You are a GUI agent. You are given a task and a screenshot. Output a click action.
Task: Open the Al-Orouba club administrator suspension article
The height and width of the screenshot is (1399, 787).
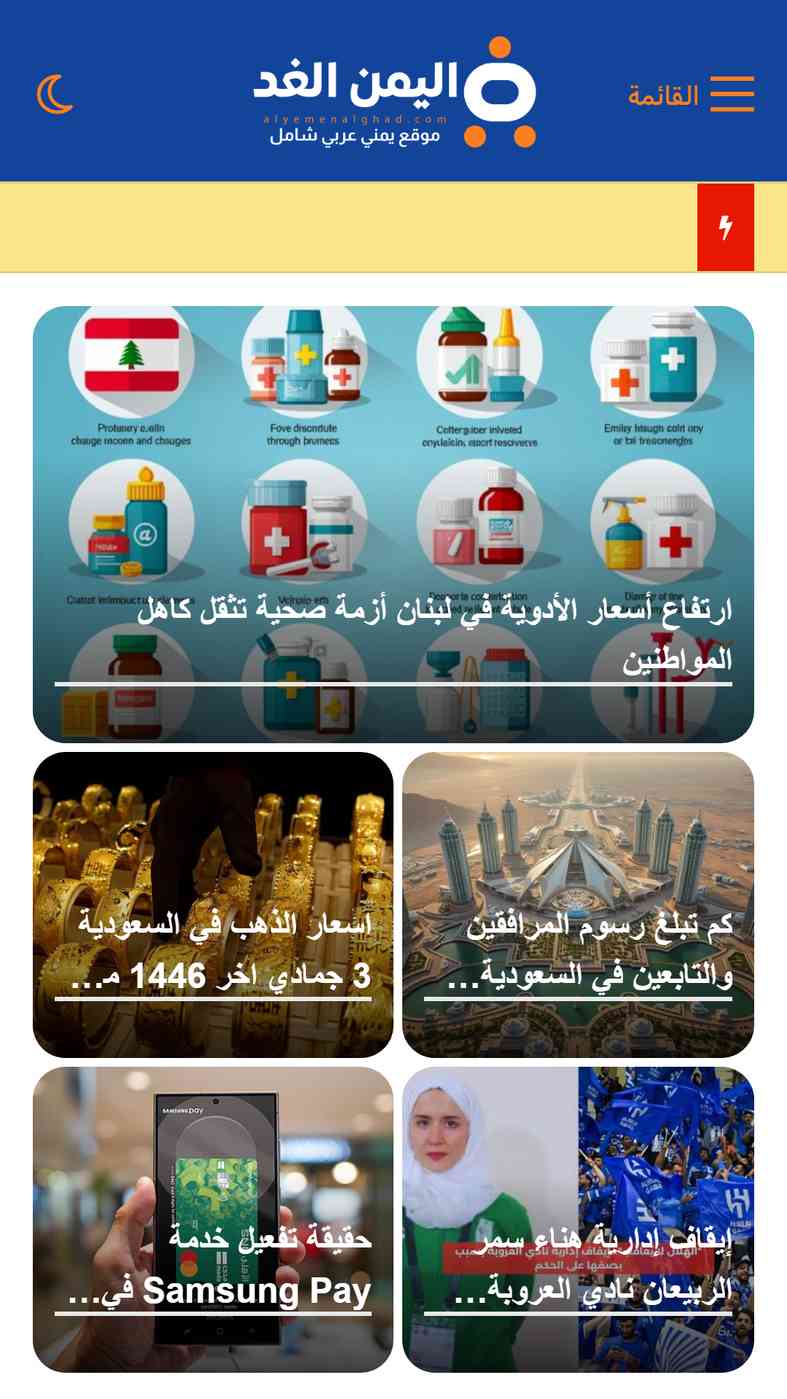pyautogui.click(x=578, y=1219)
